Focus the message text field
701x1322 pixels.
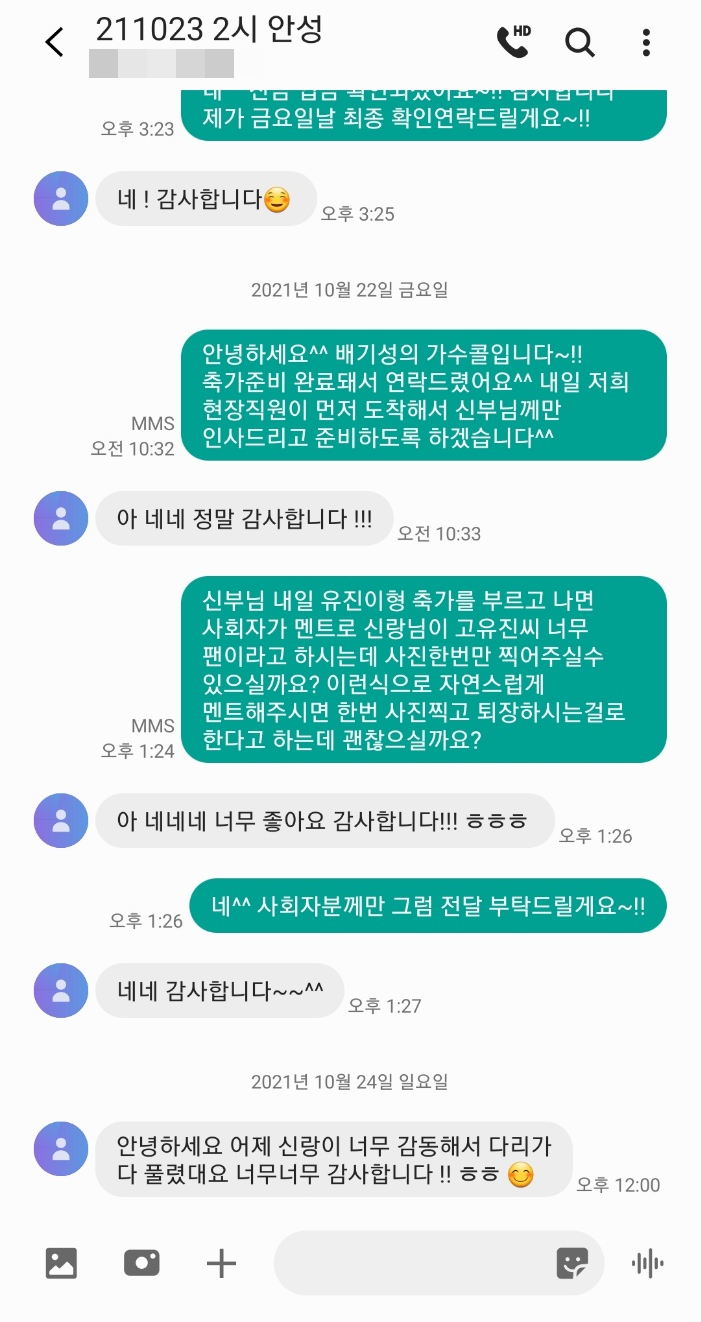(x=410, y=1263)
